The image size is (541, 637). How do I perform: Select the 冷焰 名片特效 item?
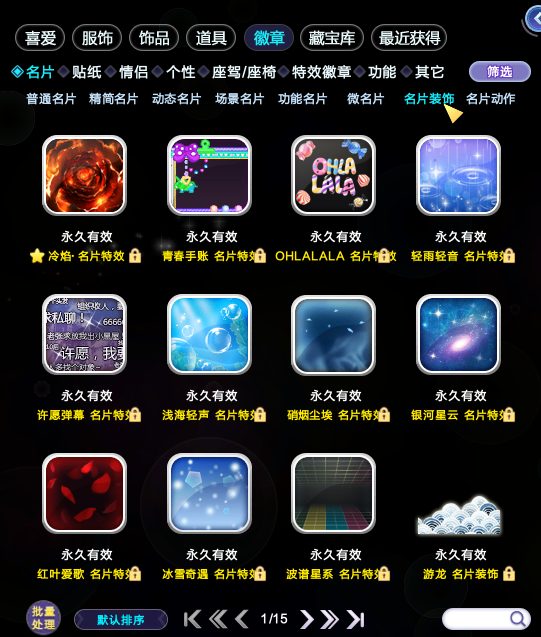[84, 175]
